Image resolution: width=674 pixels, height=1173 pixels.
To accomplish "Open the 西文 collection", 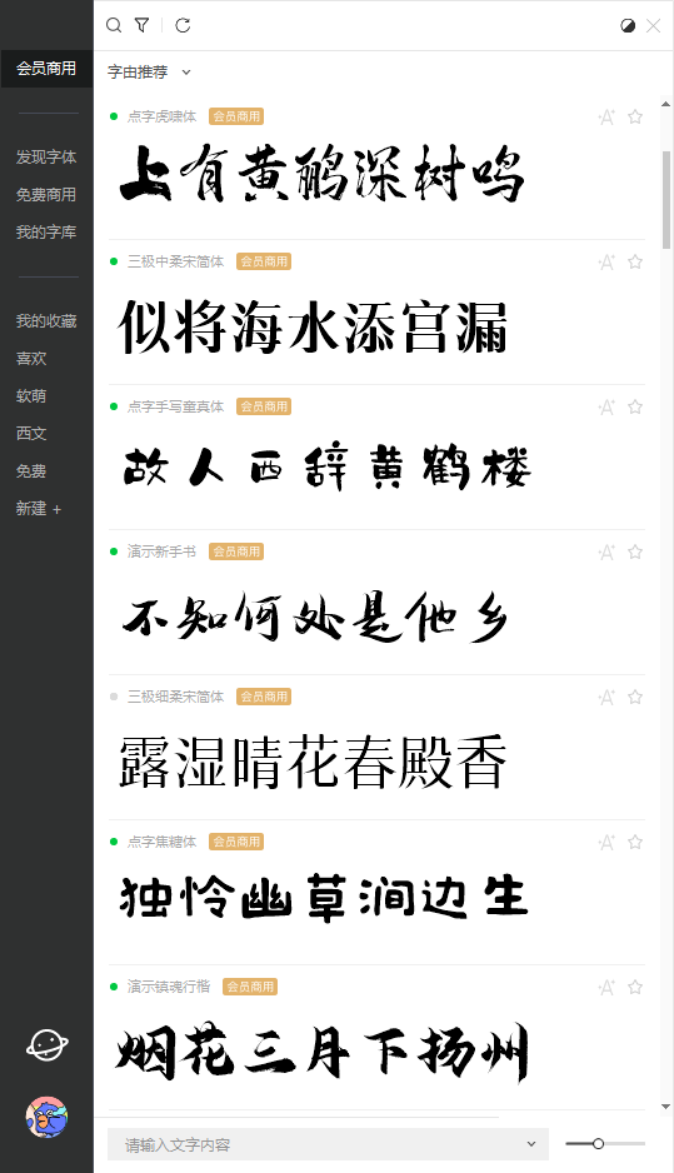I will [31, 433].
